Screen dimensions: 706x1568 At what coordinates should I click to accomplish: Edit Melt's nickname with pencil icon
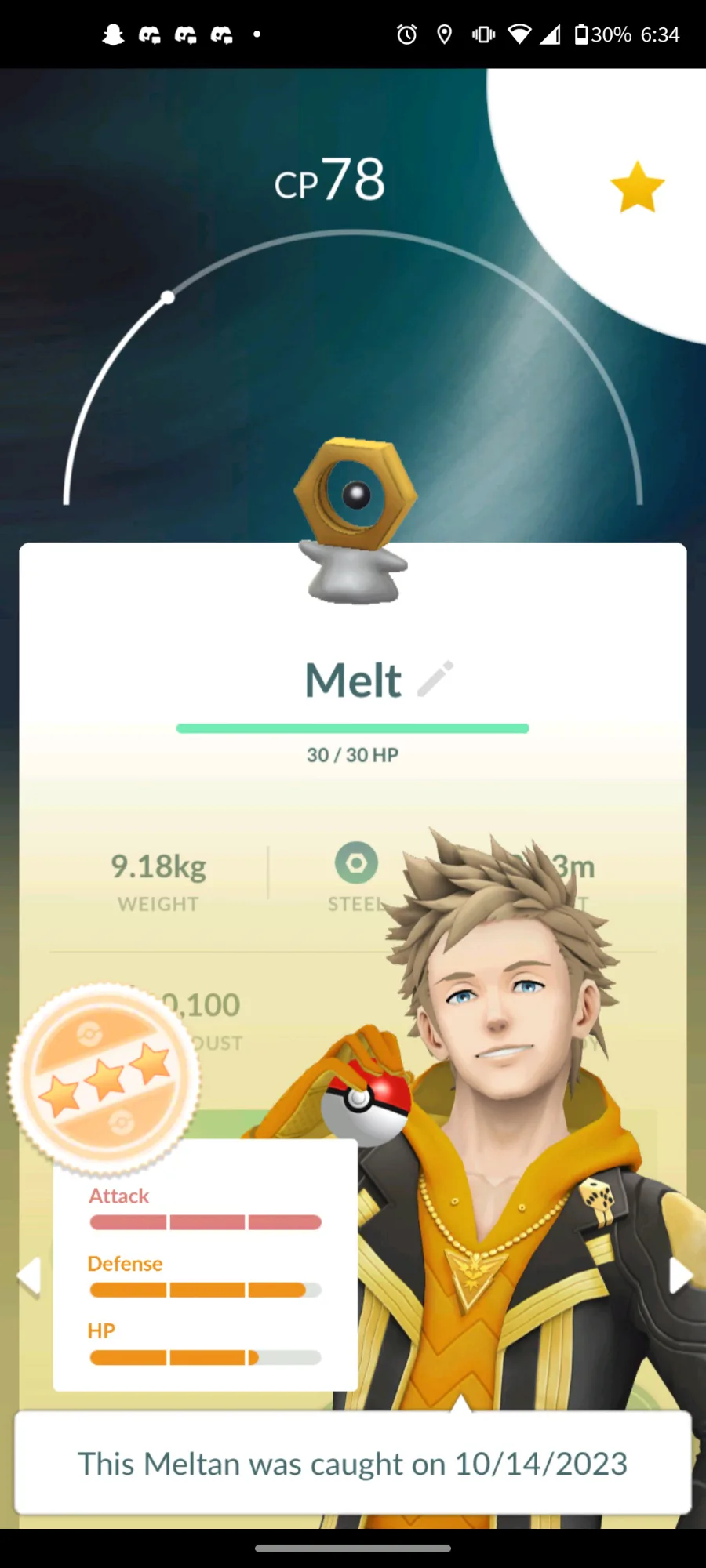tap(435, 679)
